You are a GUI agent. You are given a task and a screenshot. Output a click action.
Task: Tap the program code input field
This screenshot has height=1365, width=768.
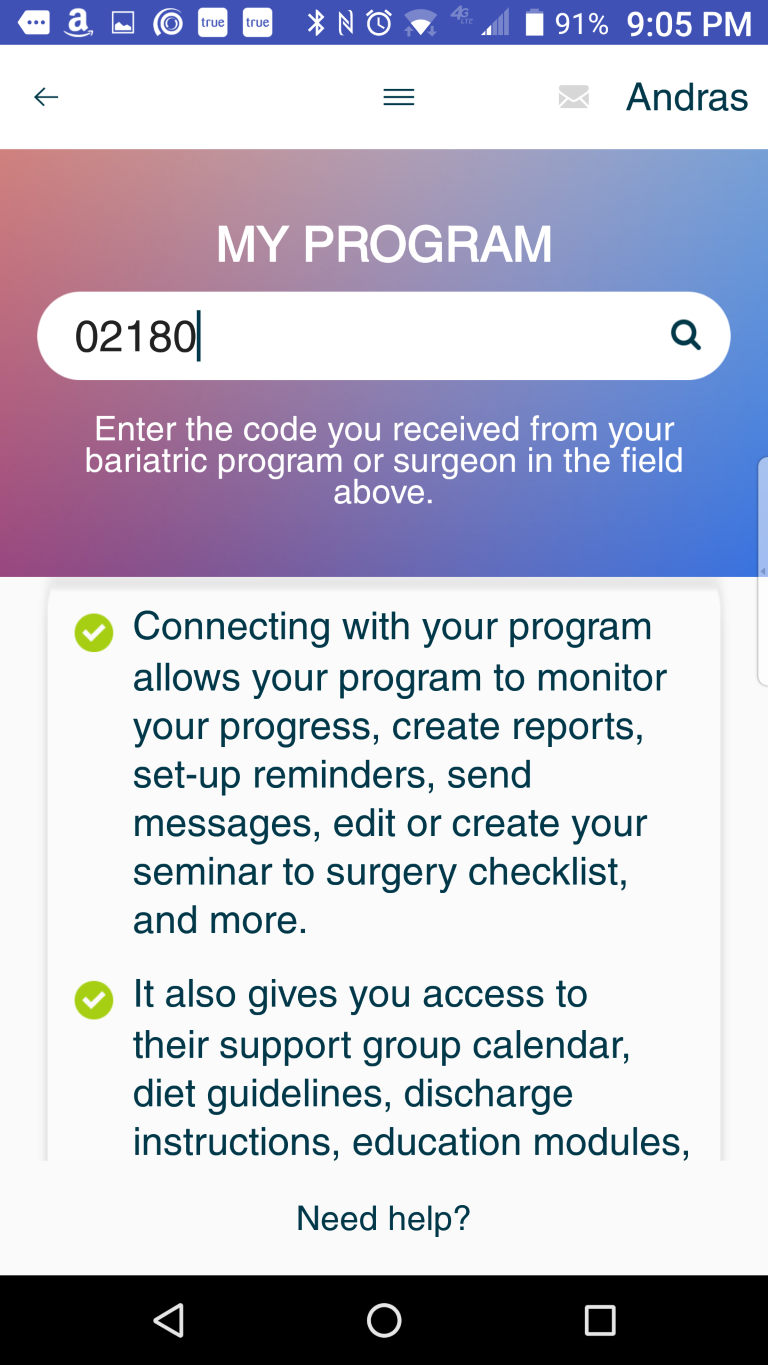point(350,336)
